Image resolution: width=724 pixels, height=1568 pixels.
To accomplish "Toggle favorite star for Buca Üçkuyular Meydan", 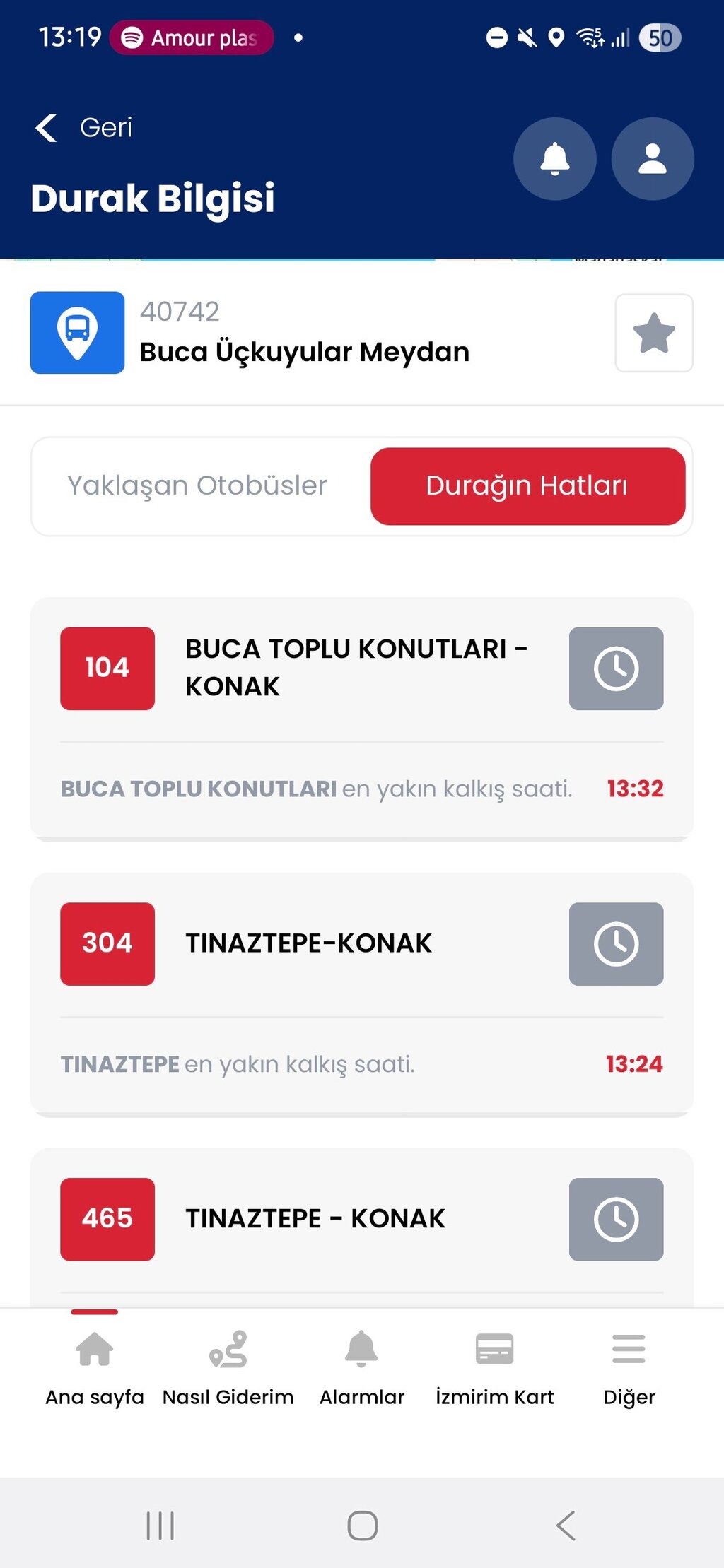I will tap(653, 332).
